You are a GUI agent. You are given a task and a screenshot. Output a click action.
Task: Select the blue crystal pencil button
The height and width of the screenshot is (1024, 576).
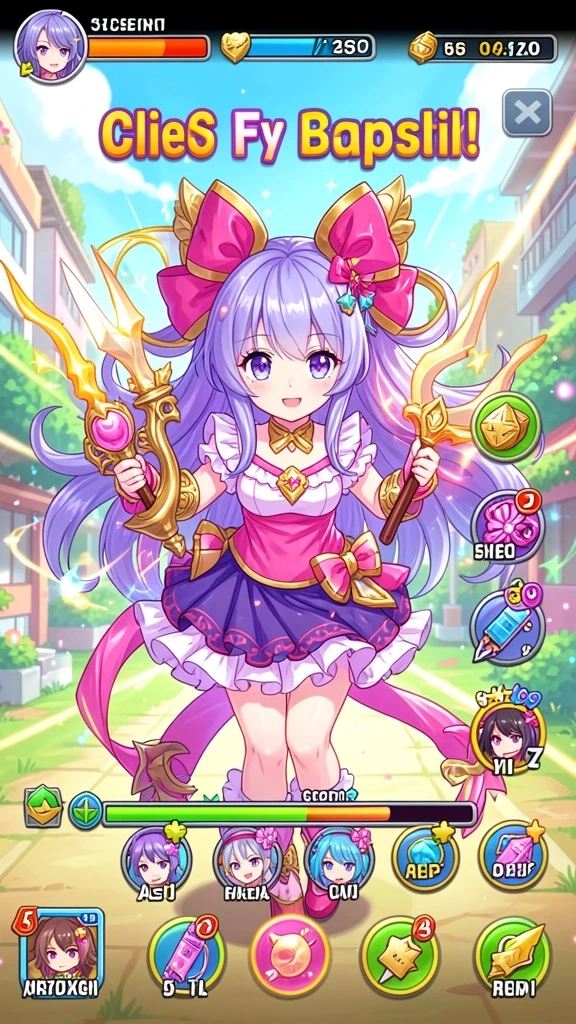pos(506,624)
